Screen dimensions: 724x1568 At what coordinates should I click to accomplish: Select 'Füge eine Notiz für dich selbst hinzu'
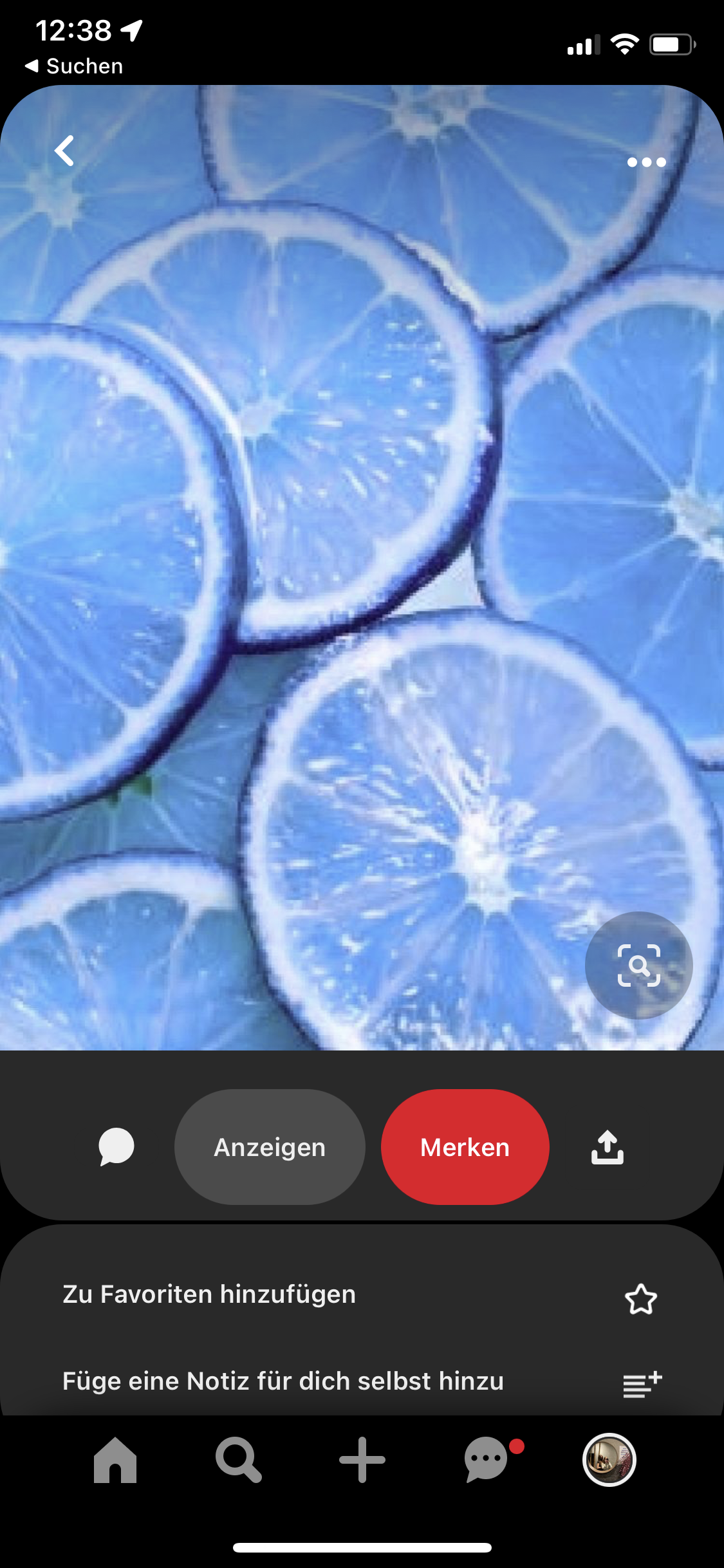coord(283,1380)
